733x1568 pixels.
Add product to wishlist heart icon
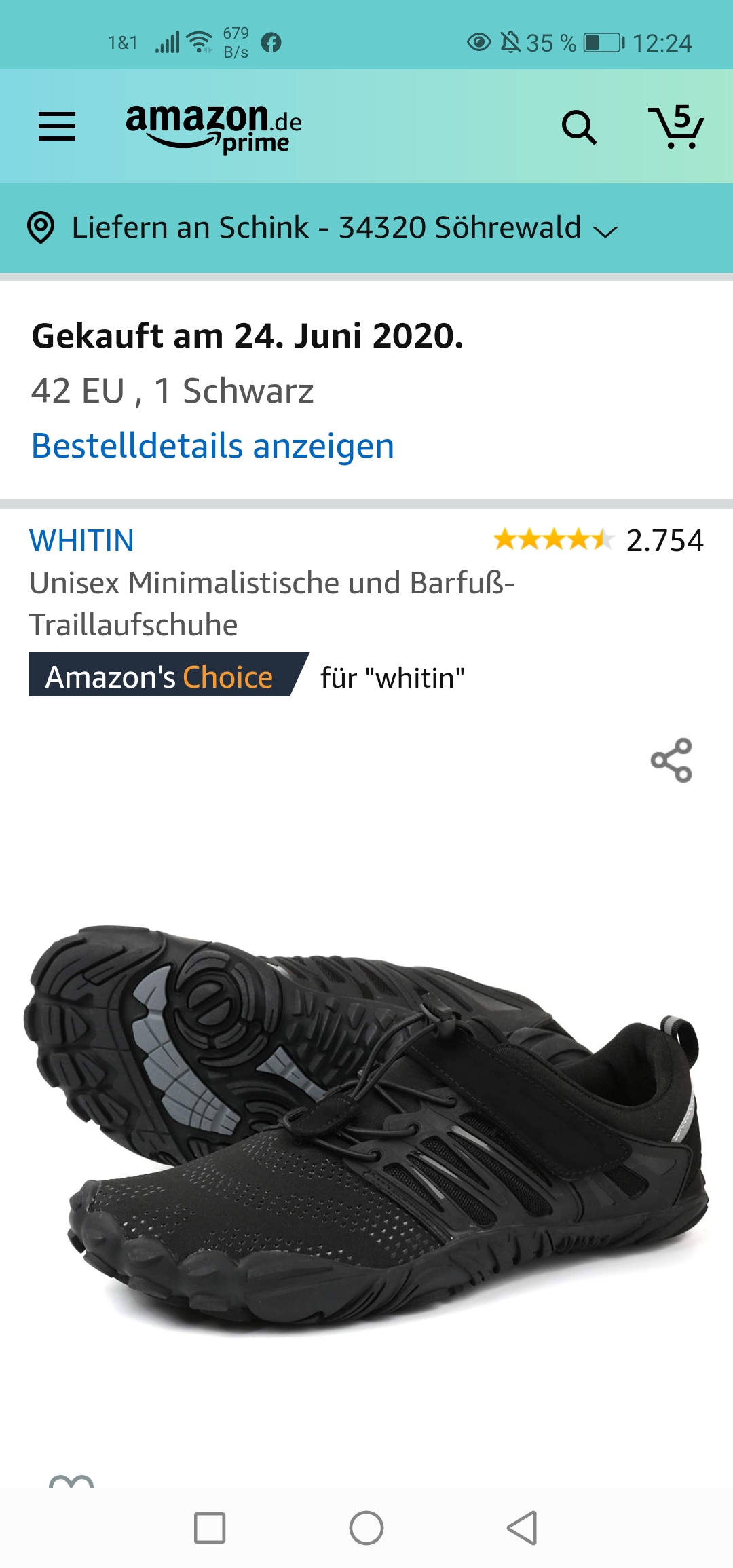(71, 1481)
